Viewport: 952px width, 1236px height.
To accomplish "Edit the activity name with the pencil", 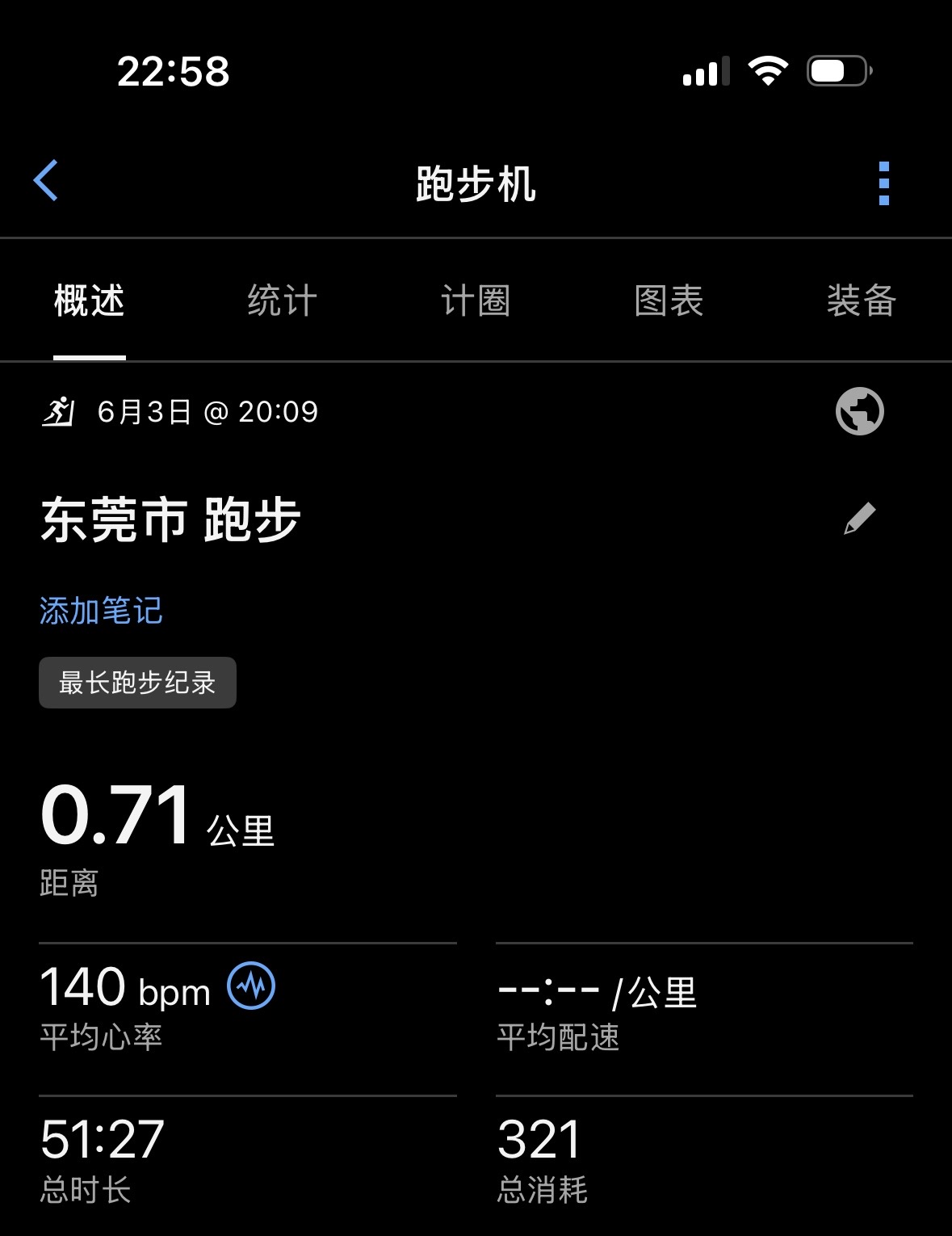I will coord(859,519).
